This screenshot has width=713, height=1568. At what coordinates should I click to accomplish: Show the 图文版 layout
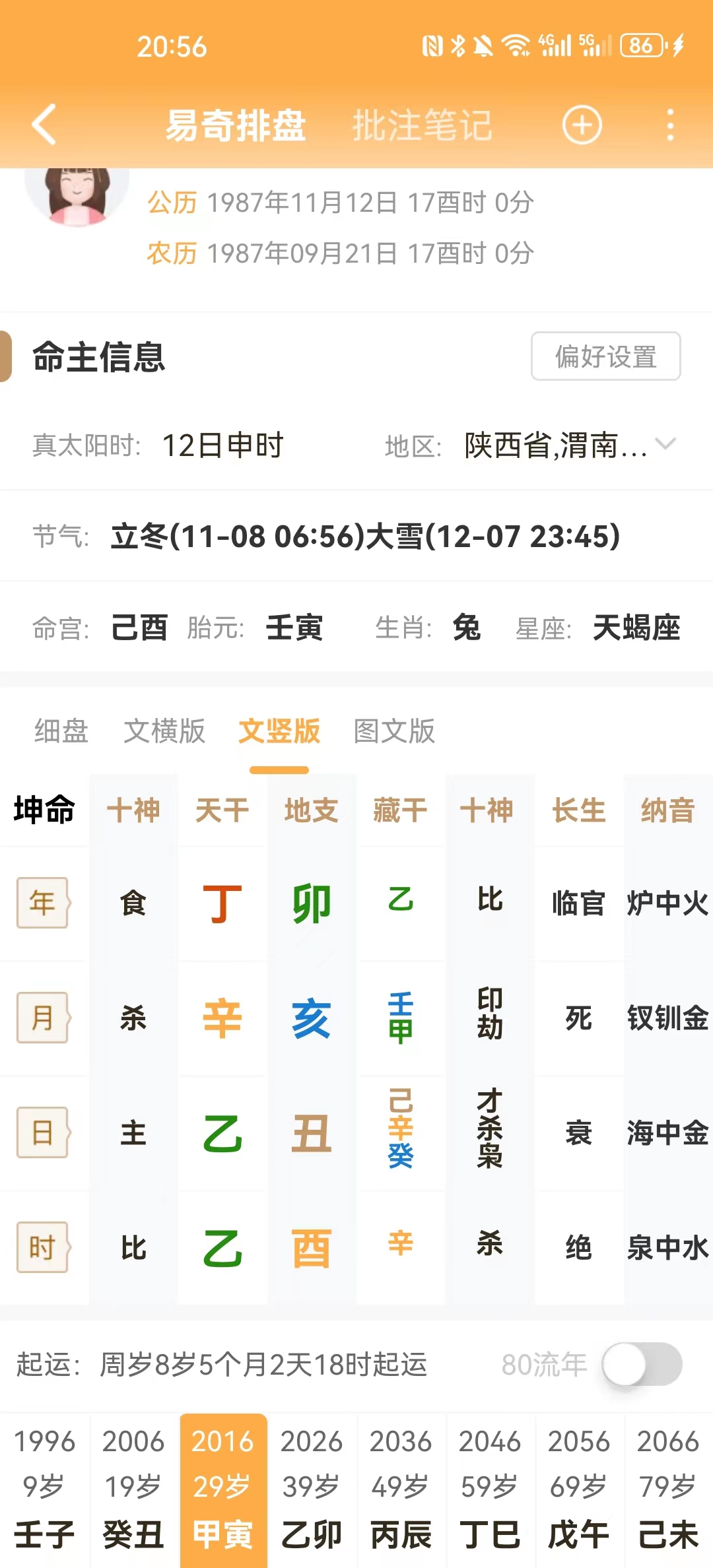point(394,731)
